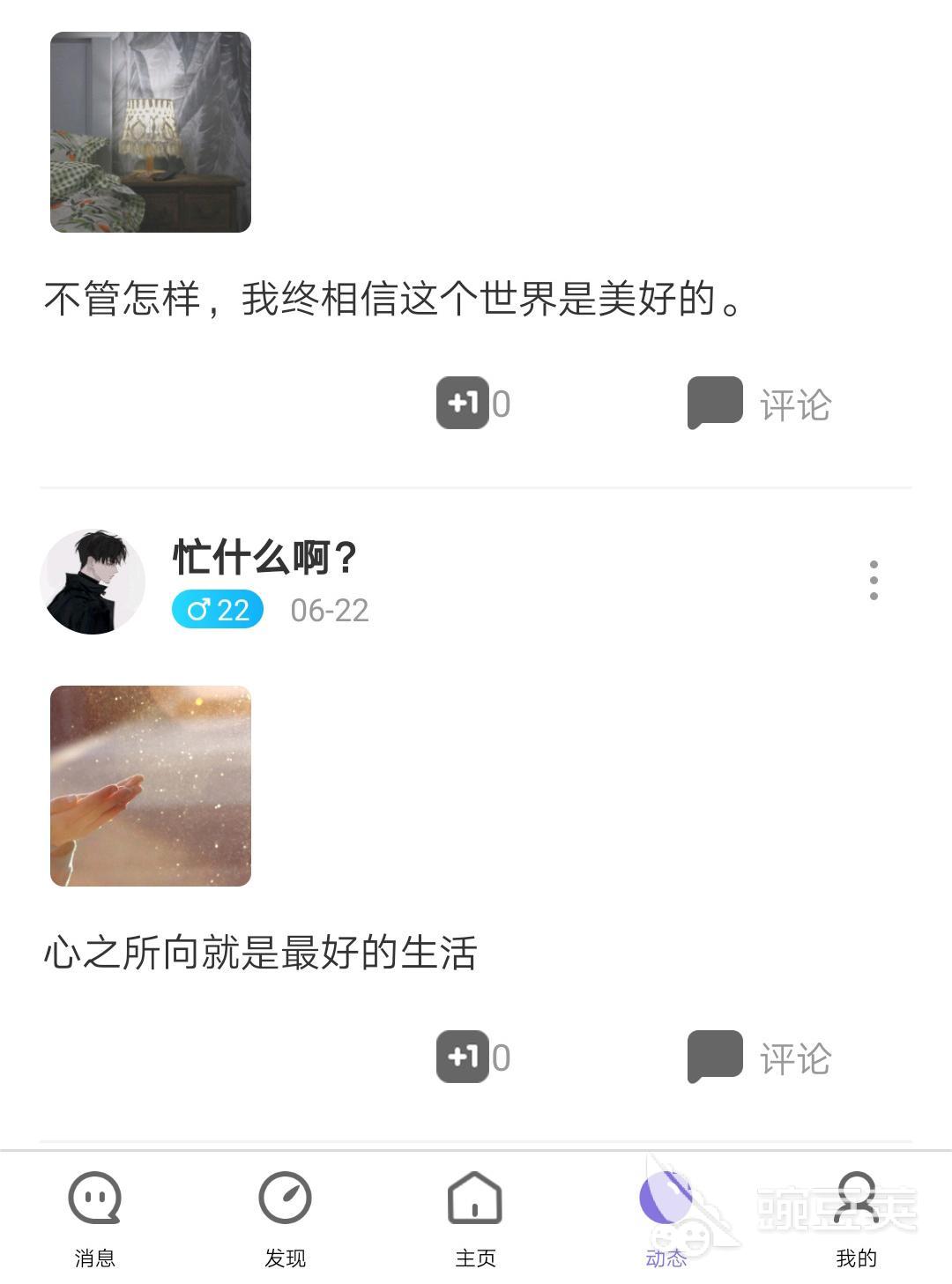Image resolution: width=952 pixels, height=1284 pixels.
Task: Open the three-dot menu on 忙什么啊？'s post
Action: point(874,580)
